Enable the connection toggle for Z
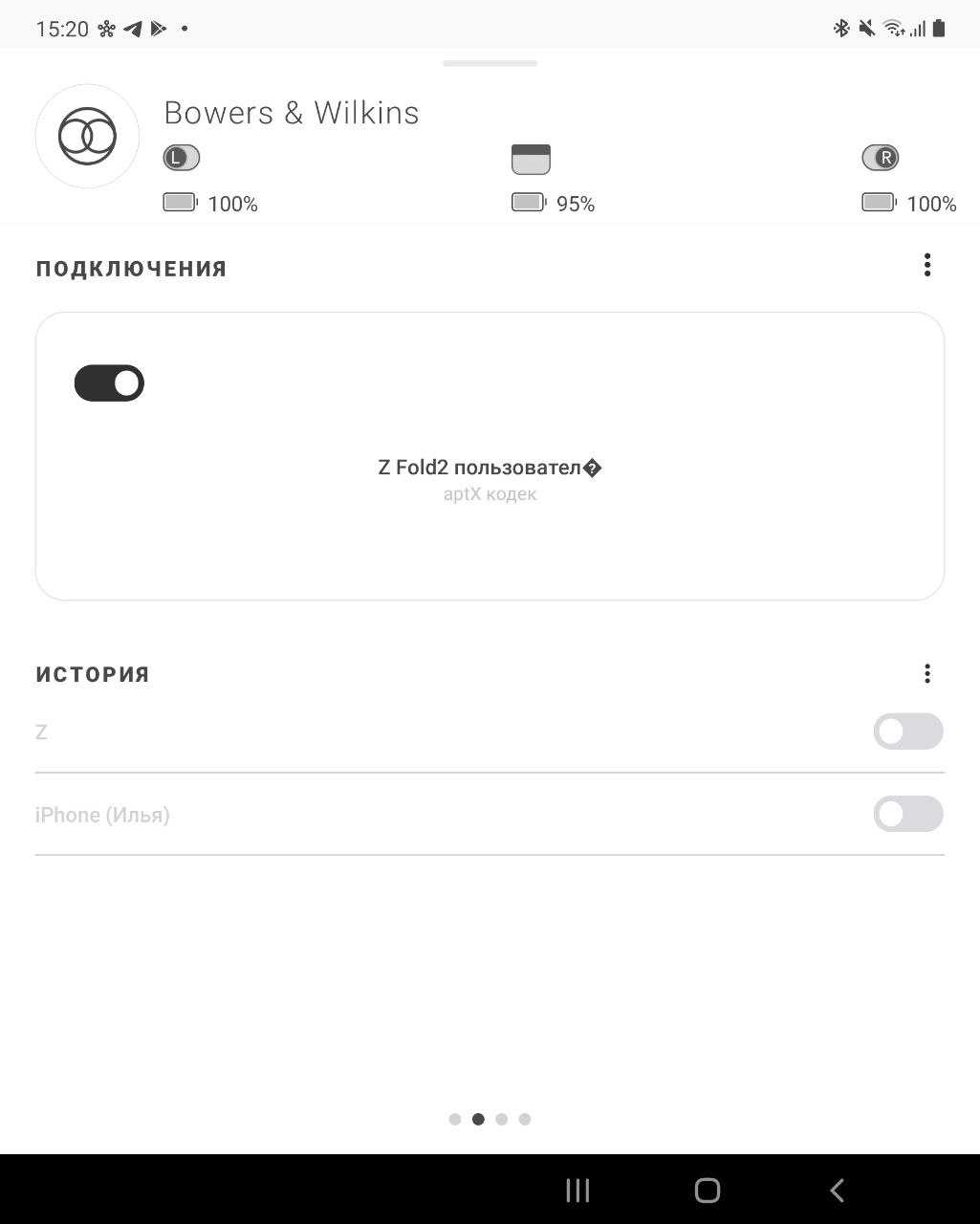The width and height of the screenshot is (980, 1224). 907,732
